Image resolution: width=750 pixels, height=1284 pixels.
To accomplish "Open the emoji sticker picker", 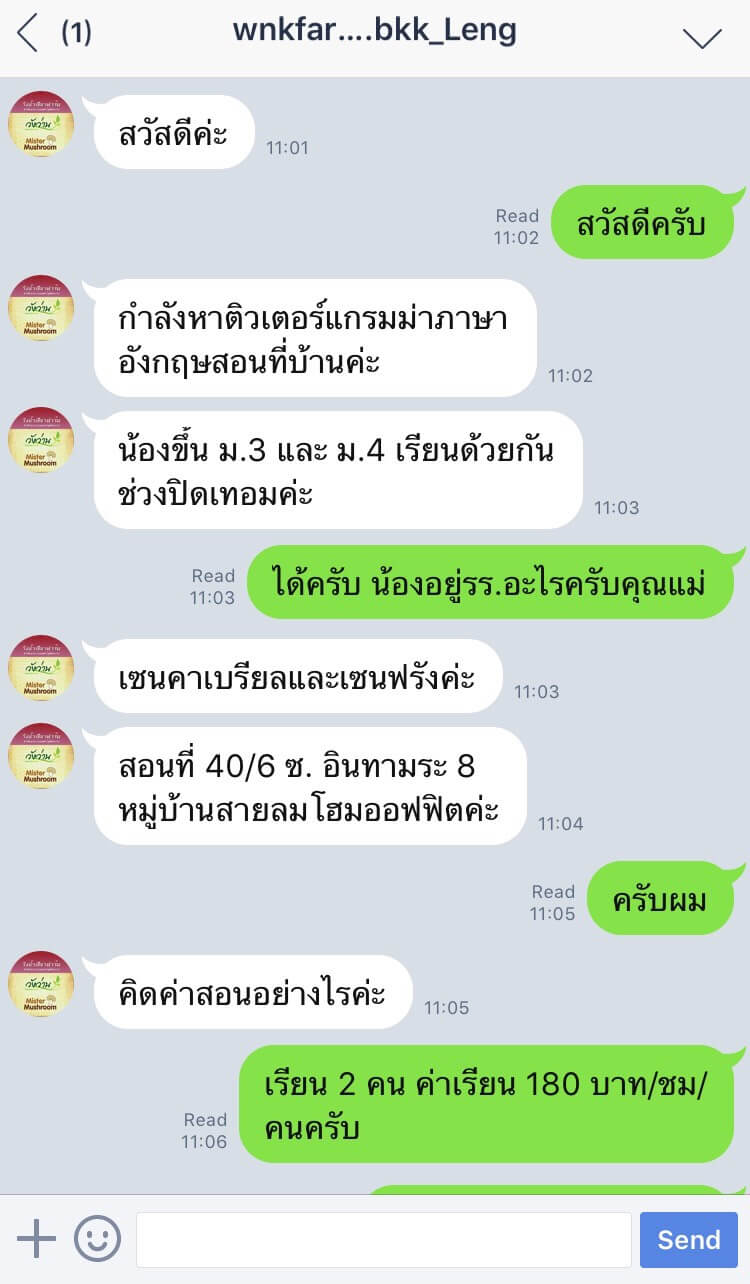I will point(97,1239).
